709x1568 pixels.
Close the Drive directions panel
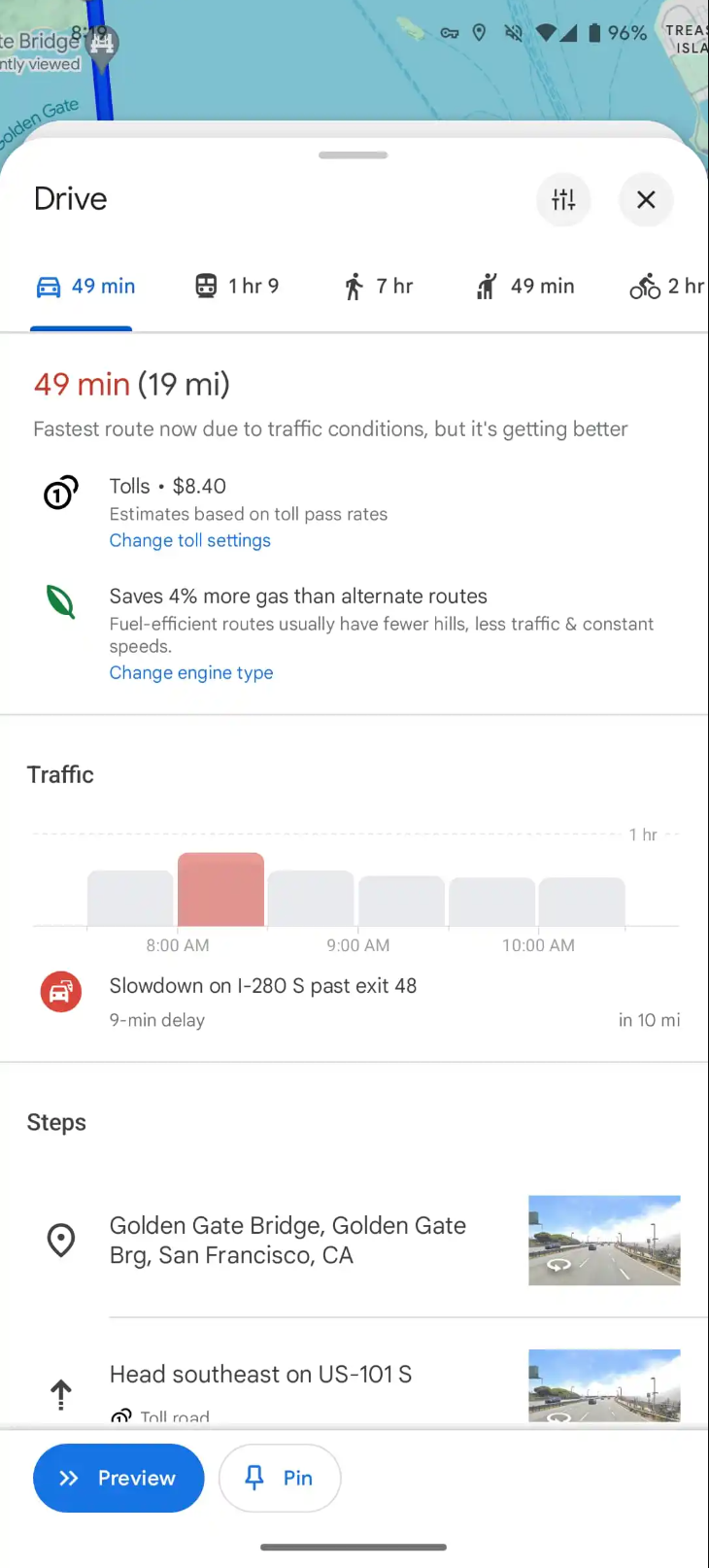646,200
